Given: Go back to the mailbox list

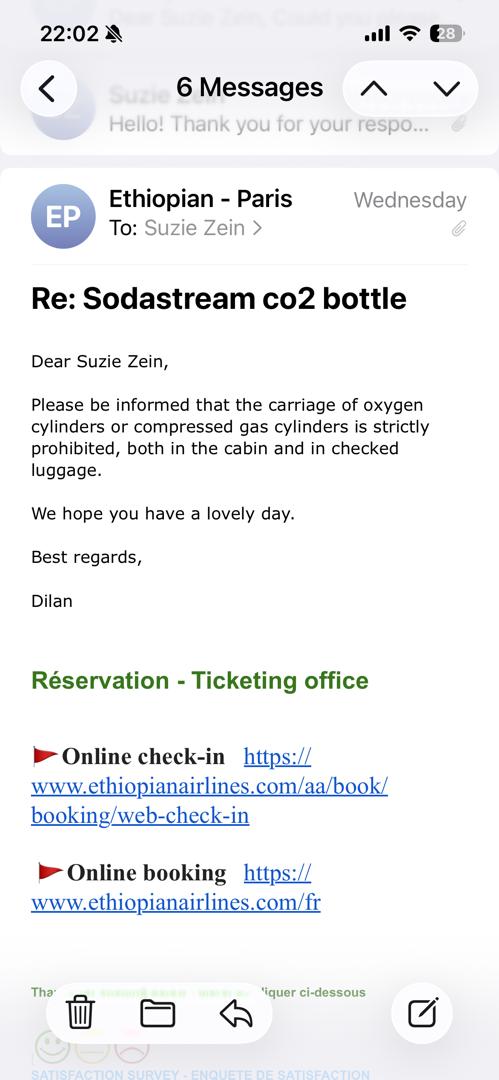Looking at the screenshot, I should point(48,89).
